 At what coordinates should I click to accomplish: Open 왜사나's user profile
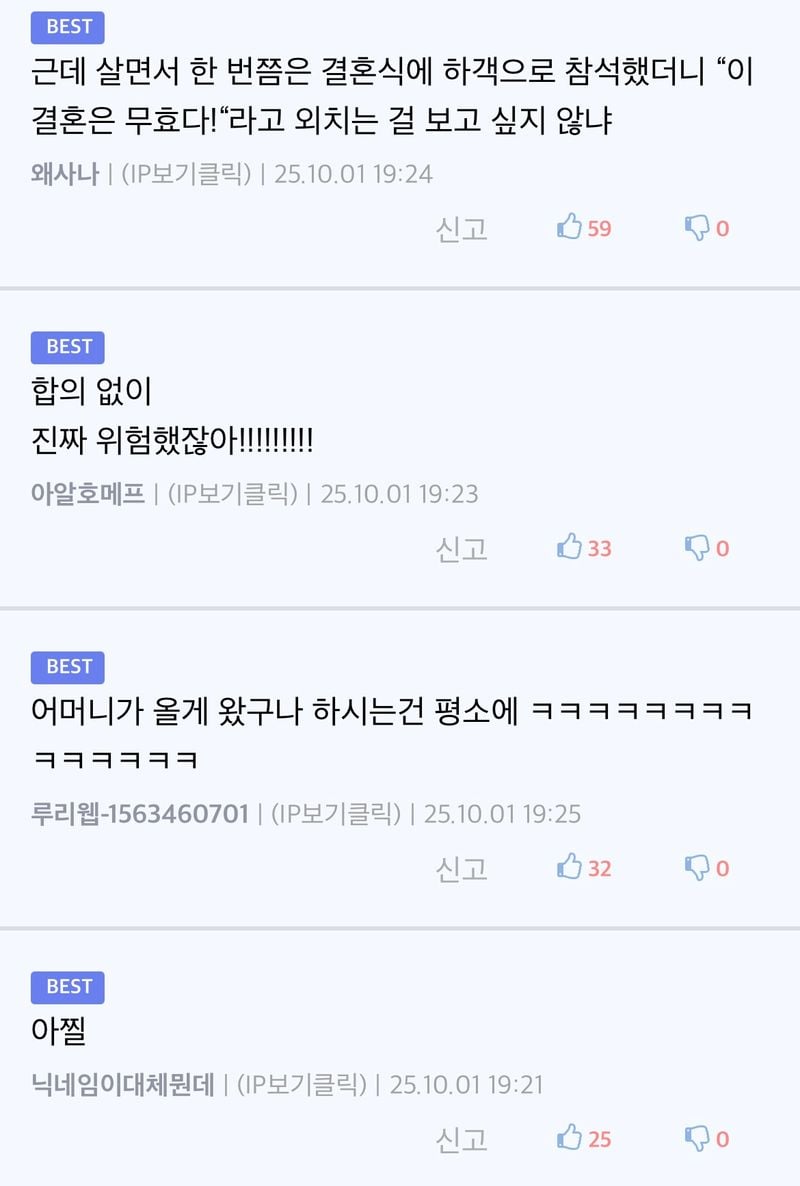coord(65,174)
